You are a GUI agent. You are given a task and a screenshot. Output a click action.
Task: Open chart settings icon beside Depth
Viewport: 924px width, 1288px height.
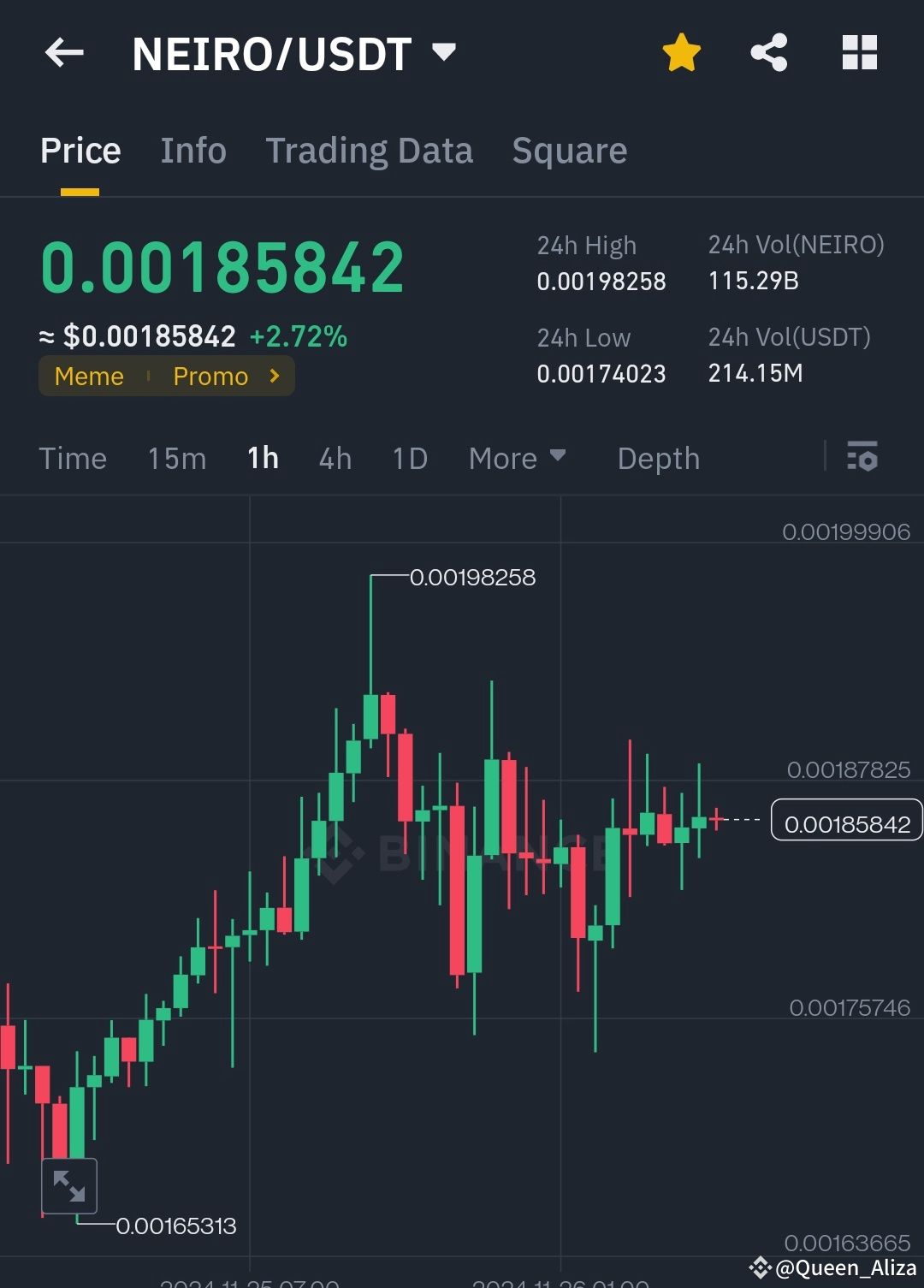pos(863,458)
